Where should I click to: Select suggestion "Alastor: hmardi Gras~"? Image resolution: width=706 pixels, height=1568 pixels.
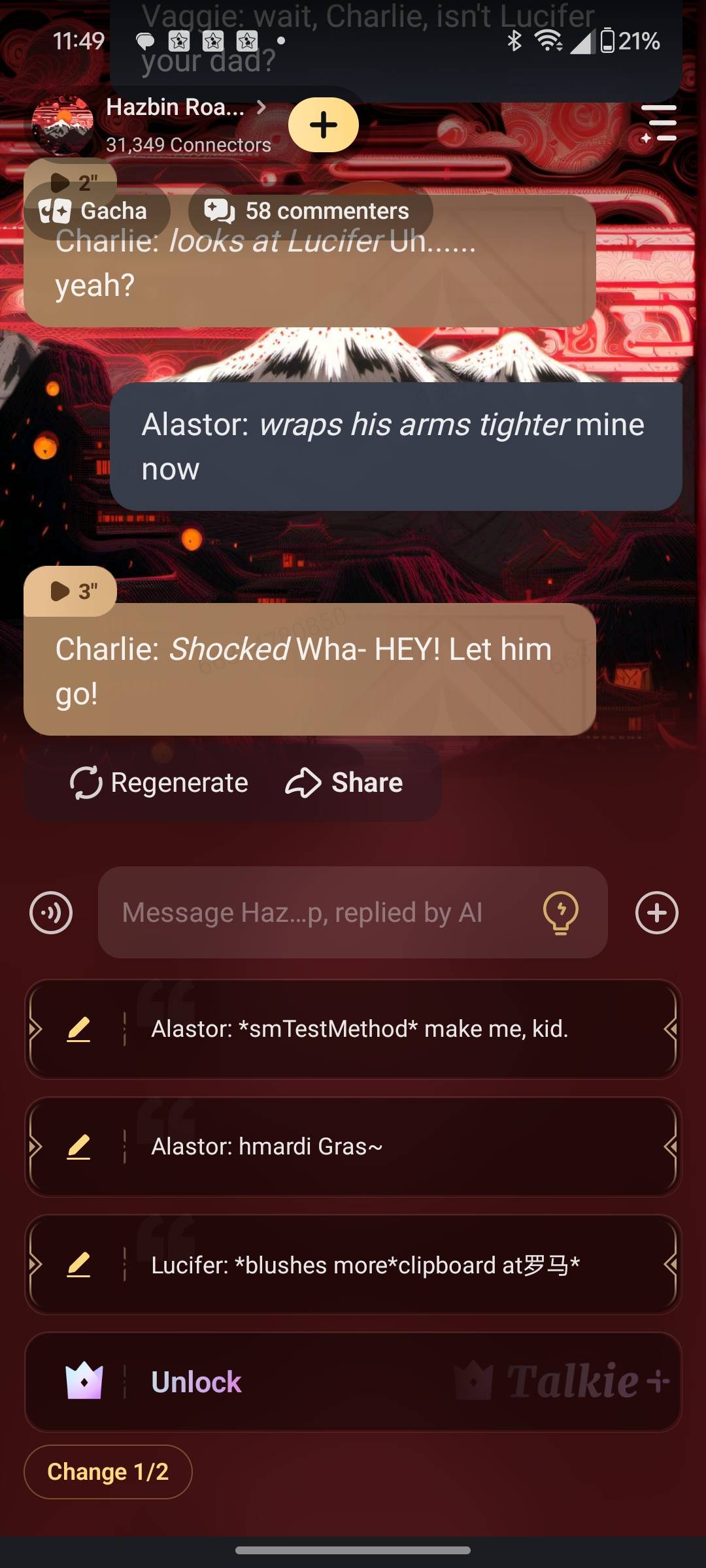[x=392, y=1147]
